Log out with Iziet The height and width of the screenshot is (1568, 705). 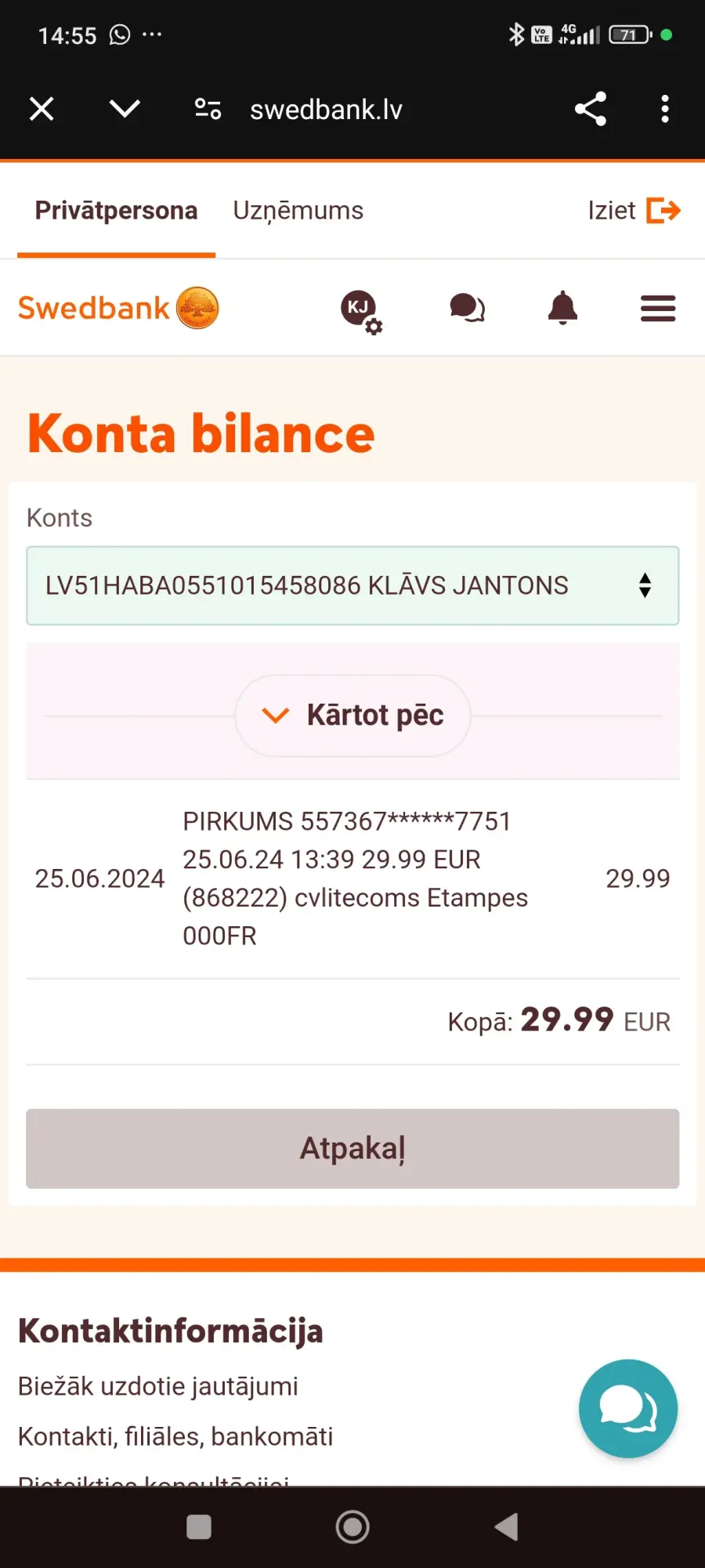coord(634,211)
